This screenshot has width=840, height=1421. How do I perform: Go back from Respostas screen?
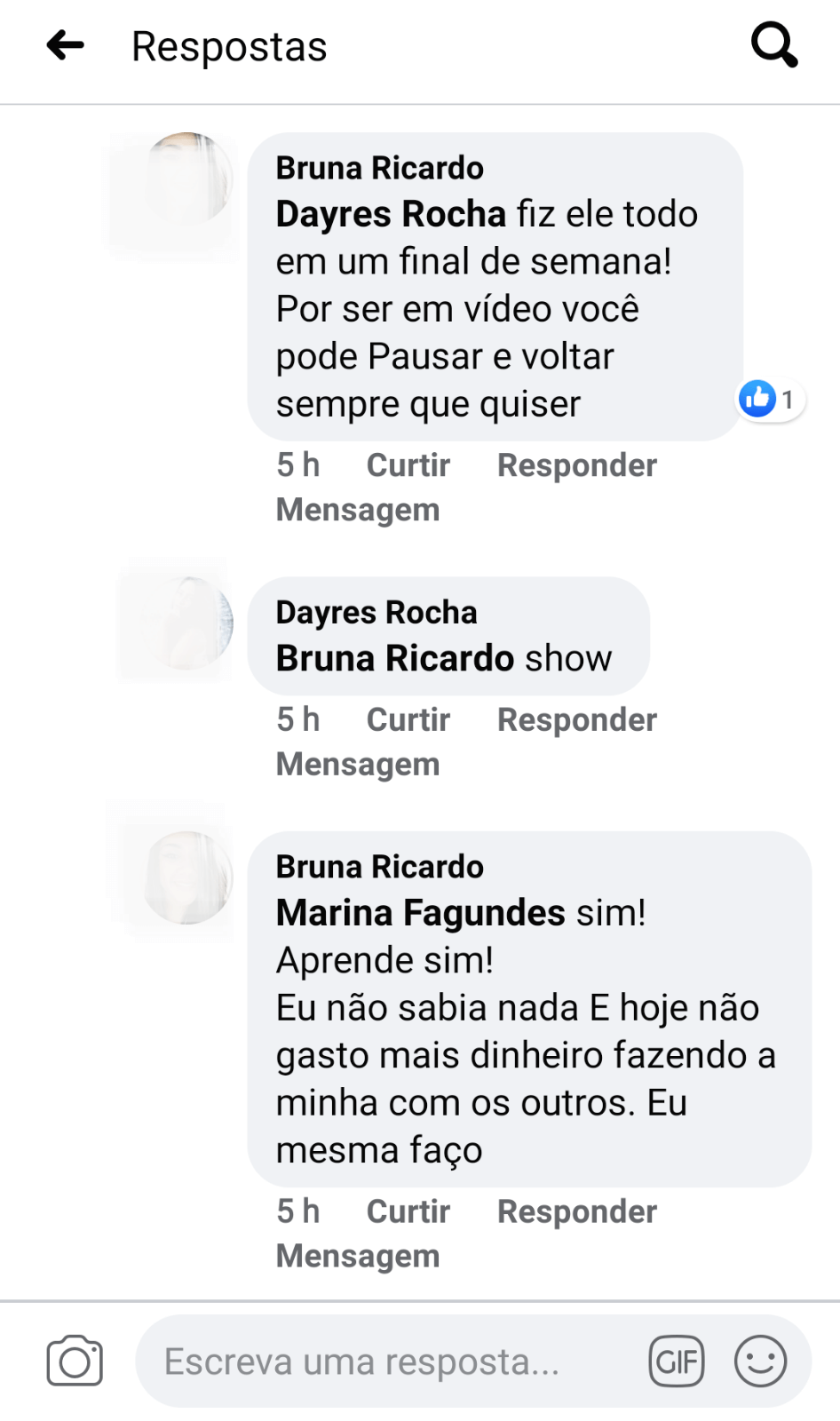66,45
